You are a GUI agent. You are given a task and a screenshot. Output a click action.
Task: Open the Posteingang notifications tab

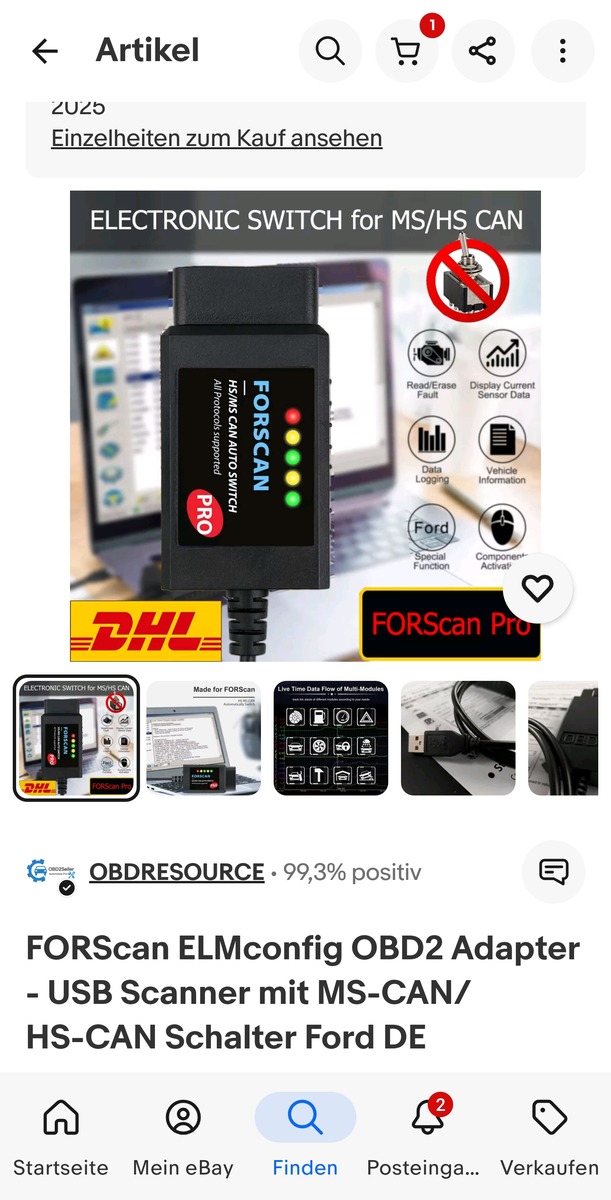(x=427, y=1136)
